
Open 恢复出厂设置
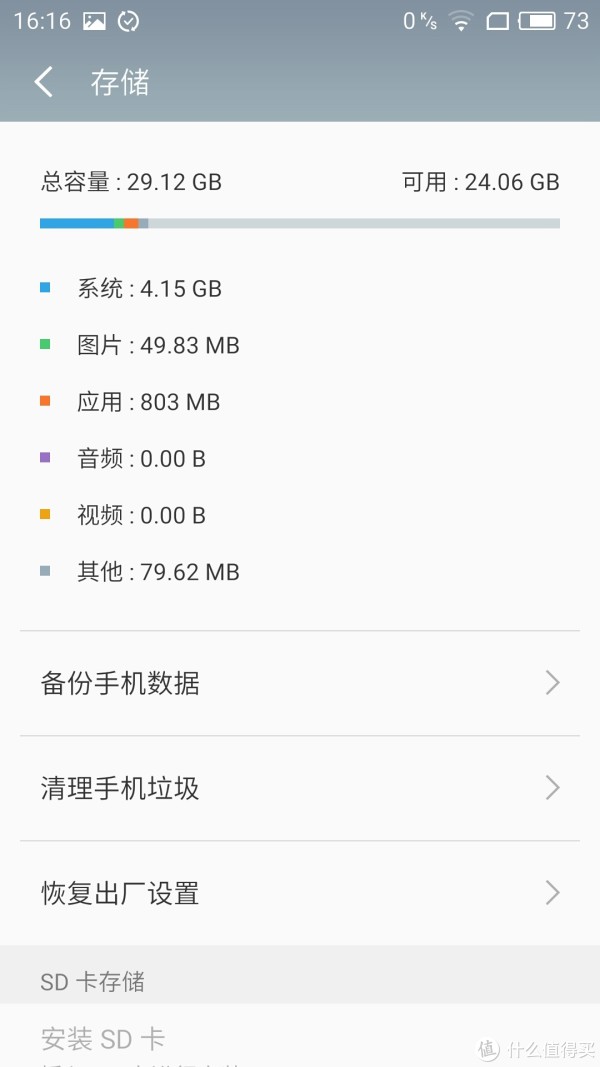tap(300, 893)
